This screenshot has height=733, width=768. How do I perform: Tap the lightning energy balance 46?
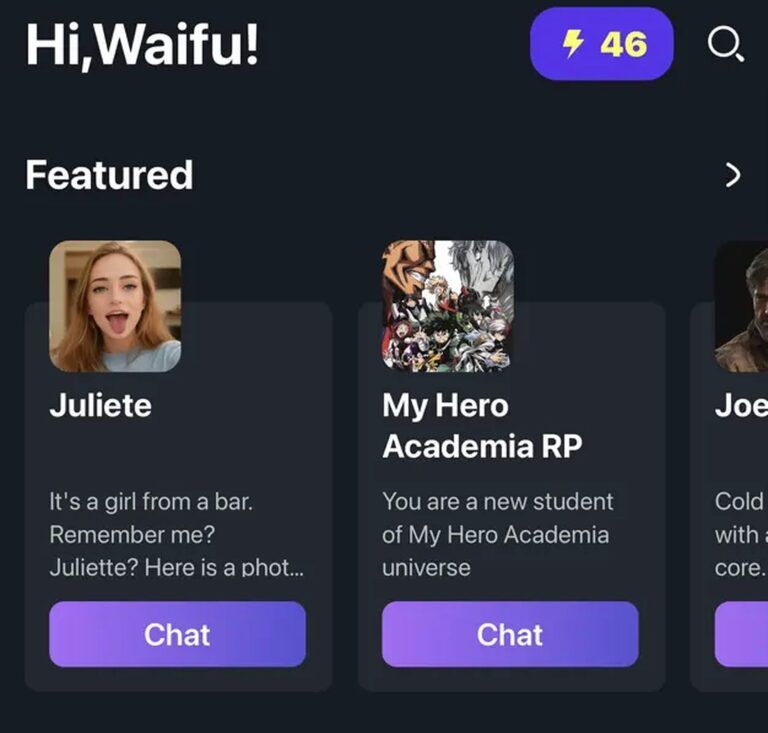click(601, 44)
